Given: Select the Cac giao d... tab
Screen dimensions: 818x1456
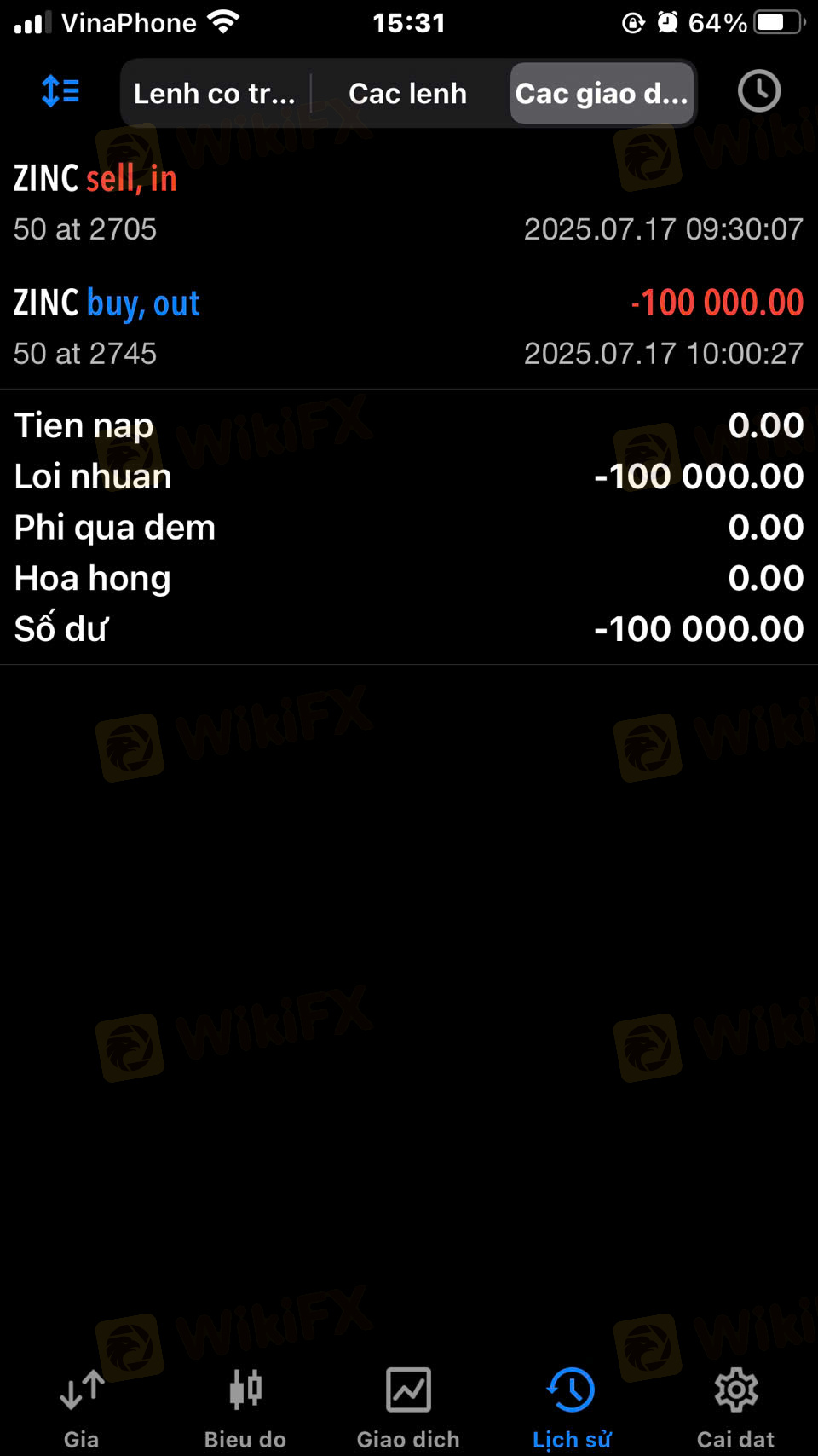Looking at the screenshot, I should [602, 93].
